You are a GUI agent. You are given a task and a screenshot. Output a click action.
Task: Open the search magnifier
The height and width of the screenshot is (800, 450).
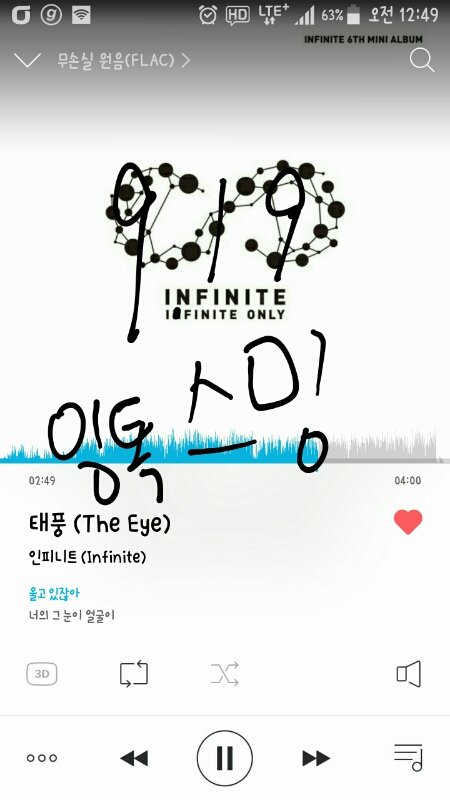(x=421, y=61)
